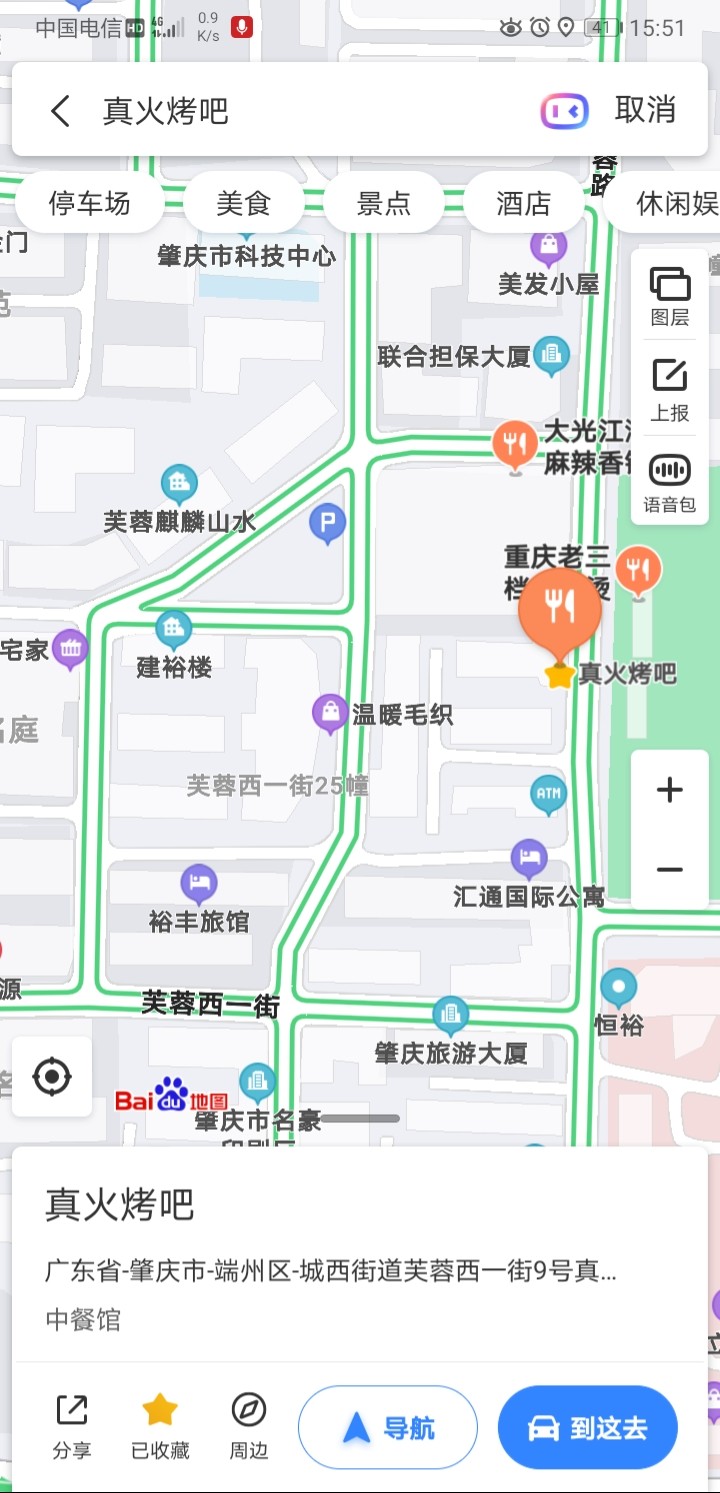The height and width of the screenshot is (1493, 720).
Task: Select the 停车场 filter chip
Action: click(90, 204)
